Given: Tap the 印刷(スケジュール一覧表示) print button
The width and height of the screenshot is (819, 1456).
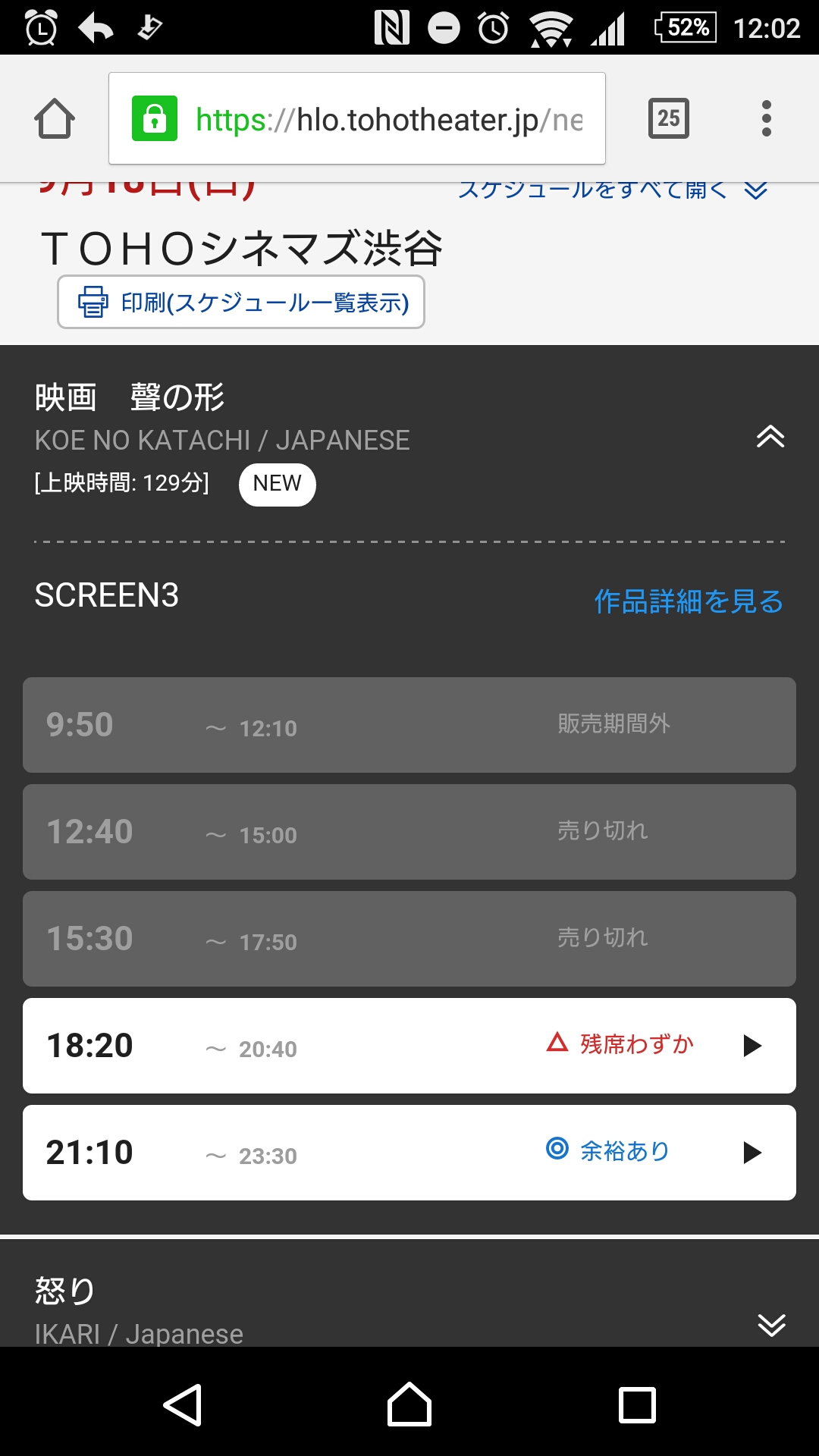Looking at the screenshot, I should [241, 303].
